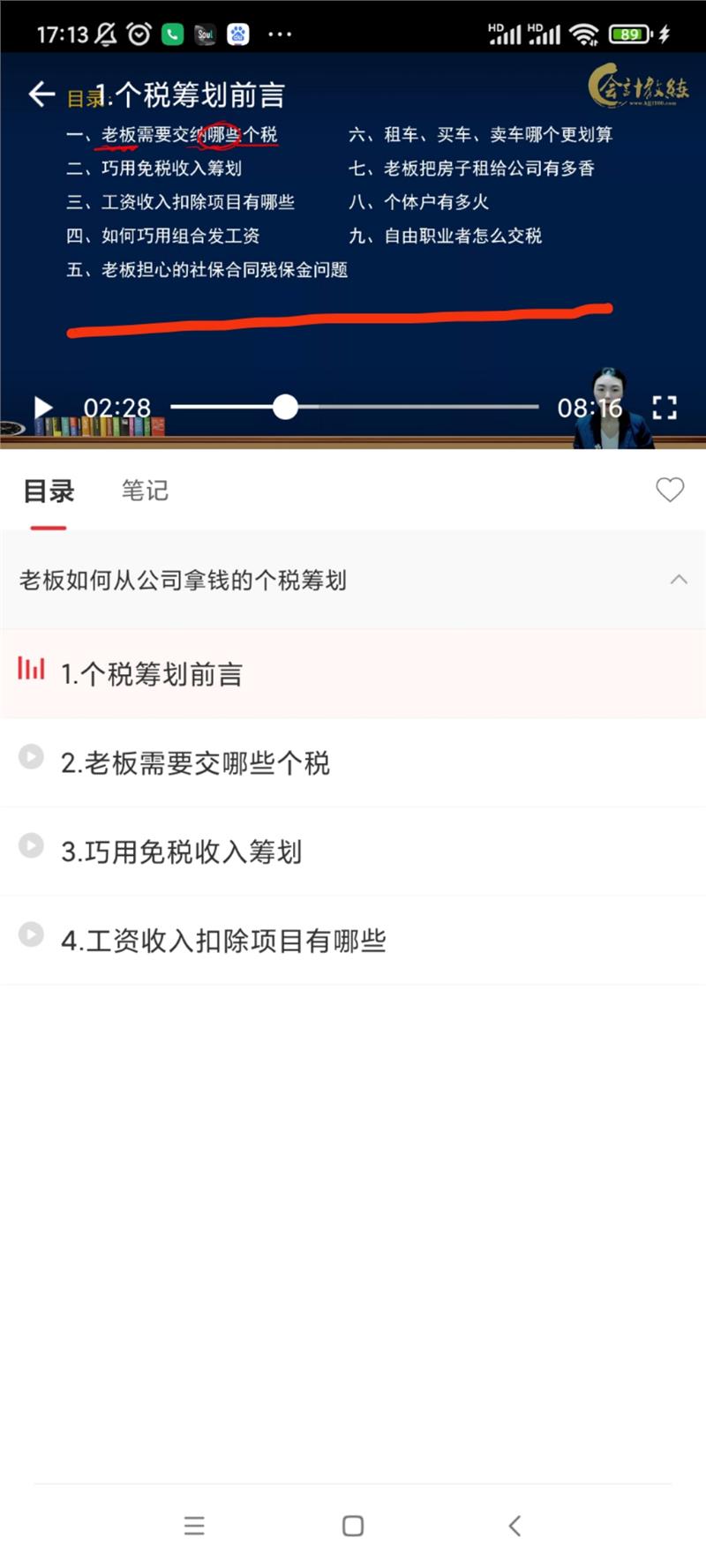The height and width of the screenshot is (1568, 706).
Task: Open lesson 3.巧用免税收入筹划
Action: pos(181,852)
